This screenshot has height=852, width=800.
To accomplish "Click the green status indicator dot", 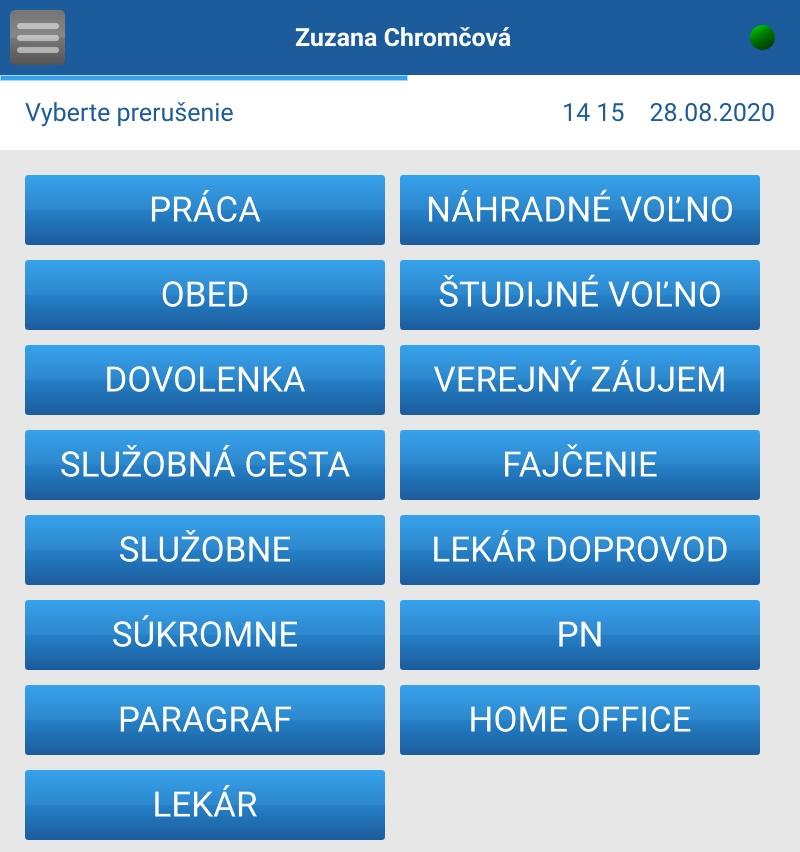I will tap(765, 37).
